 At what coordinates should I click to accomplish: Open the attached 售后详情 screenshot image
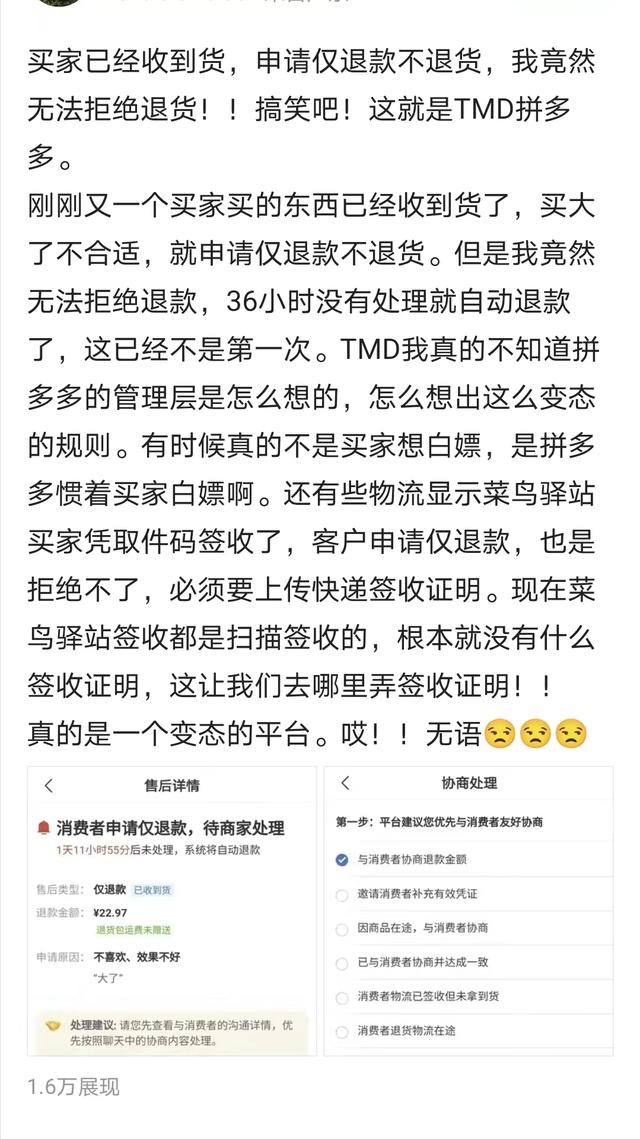[171, 910]
